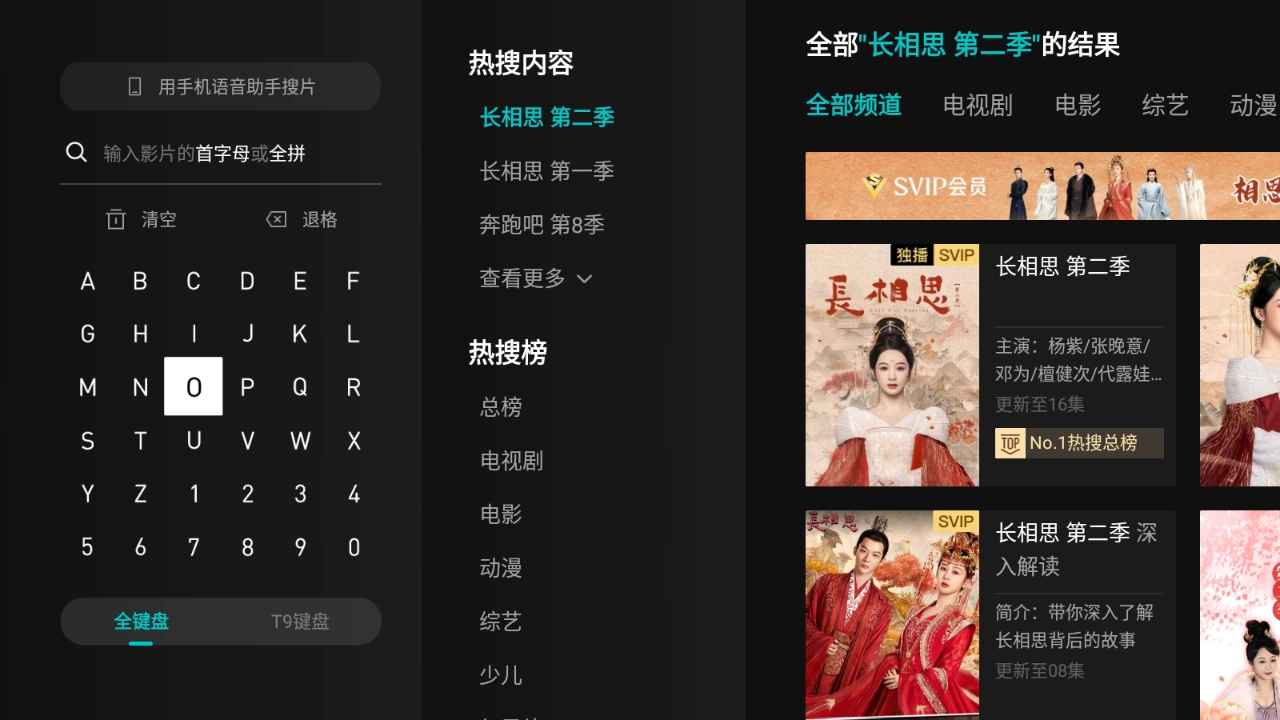
Task: Clear input with 清空
Action: pyautogui.click(x=141, y=219)
